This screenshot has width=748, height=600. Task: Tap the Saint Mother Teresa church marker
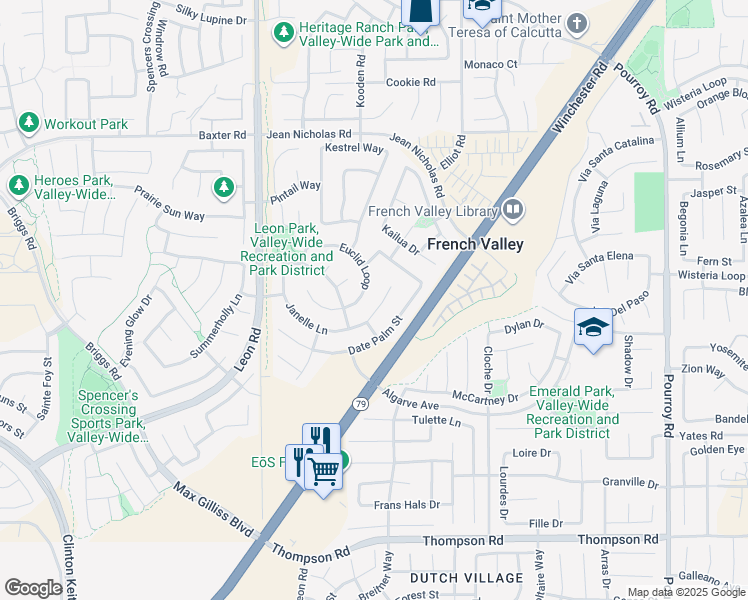[x=577, y=23]
